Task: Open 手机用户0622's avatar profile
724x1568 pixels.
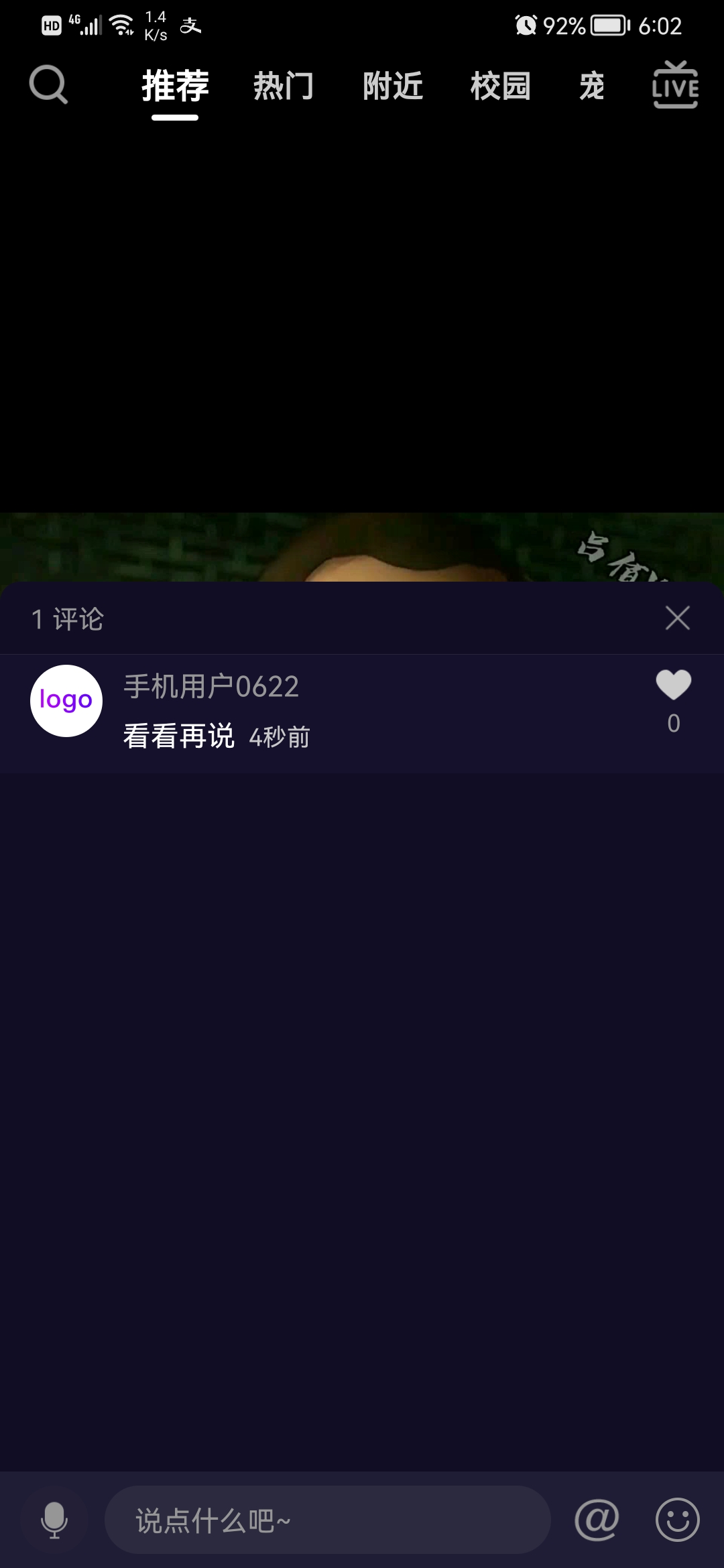Action: tap(66, 701)
